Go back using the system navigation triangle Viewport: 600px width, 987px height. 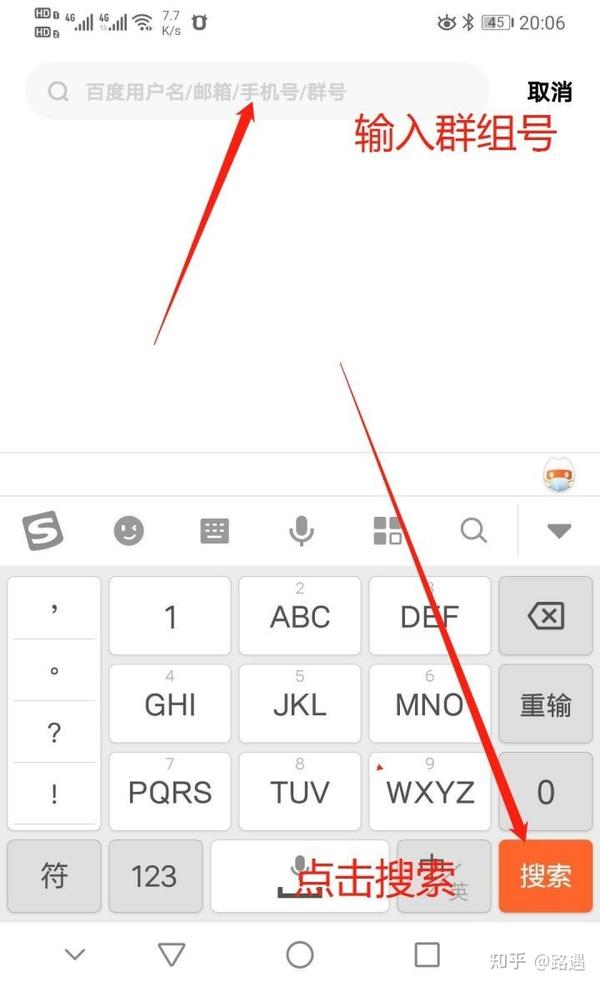click(x=172, y=955)
